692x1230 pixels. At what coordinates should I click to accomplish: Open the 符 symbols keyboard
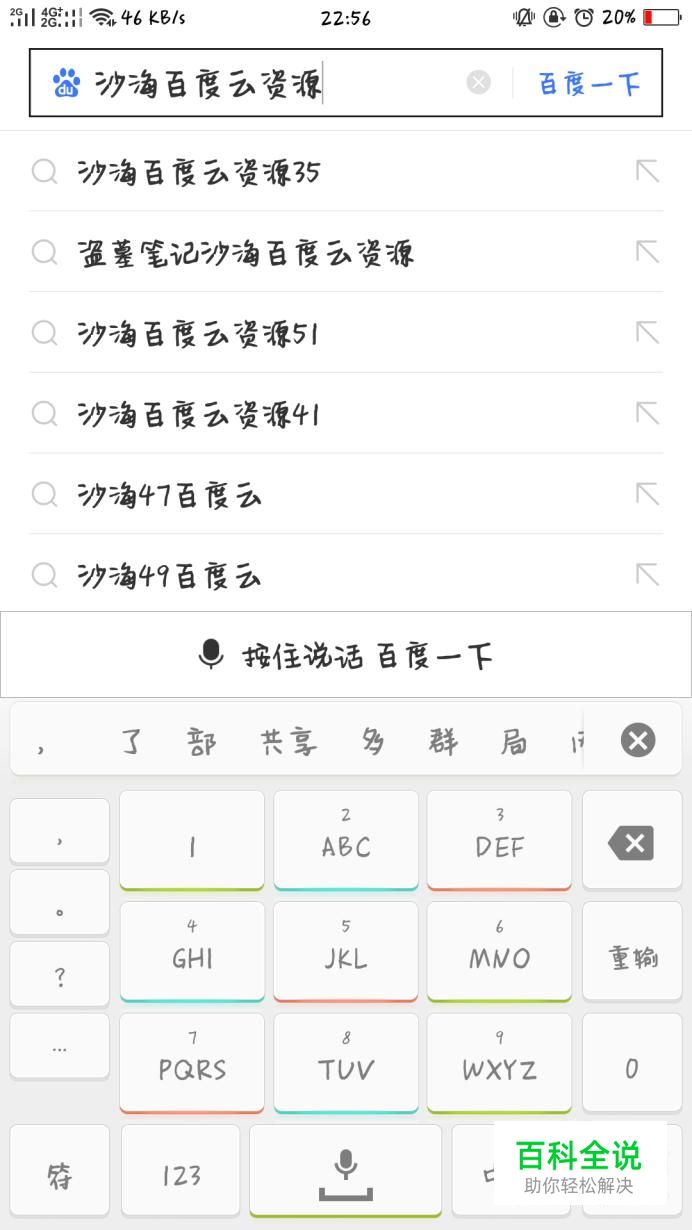(60, 1175)
